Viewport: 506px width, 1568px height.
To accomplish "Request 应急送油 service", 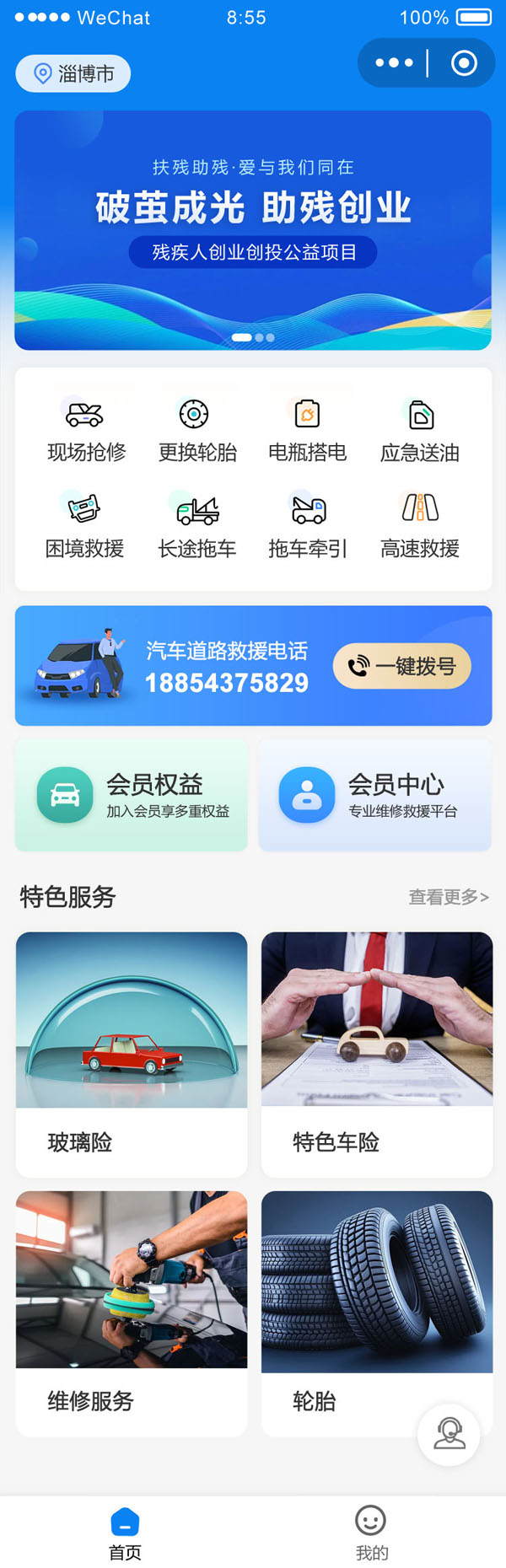I will (x=420, y=431).
